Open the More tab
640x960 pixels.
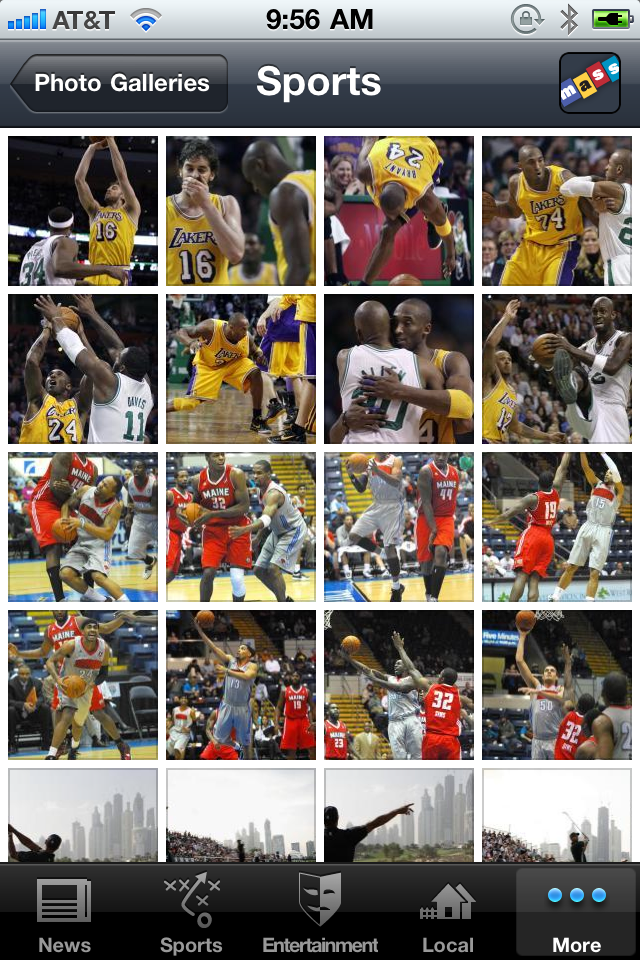576,912
